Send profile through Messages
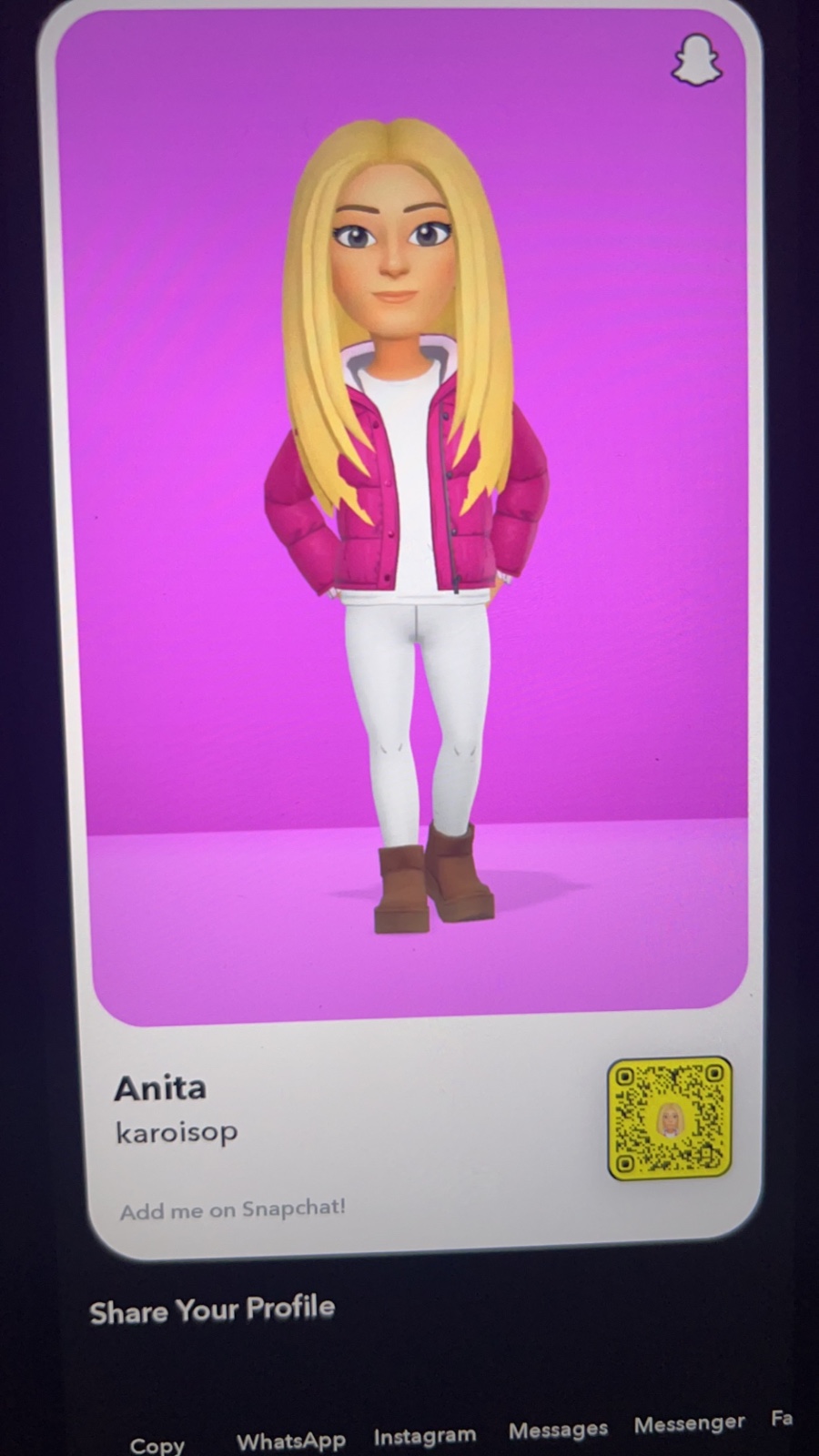 coord(558,1430)
